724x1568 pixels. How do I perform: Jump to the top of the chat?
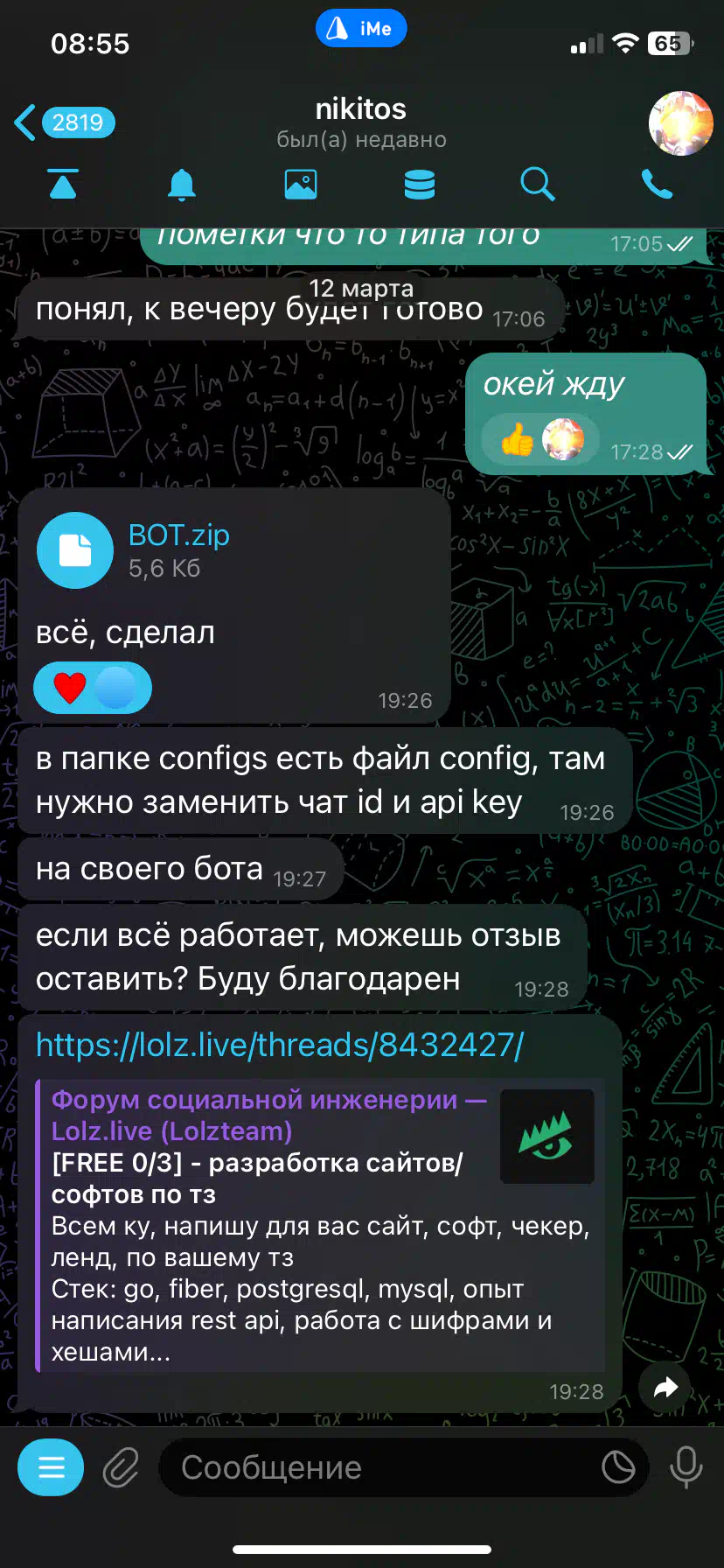(63, 185)
